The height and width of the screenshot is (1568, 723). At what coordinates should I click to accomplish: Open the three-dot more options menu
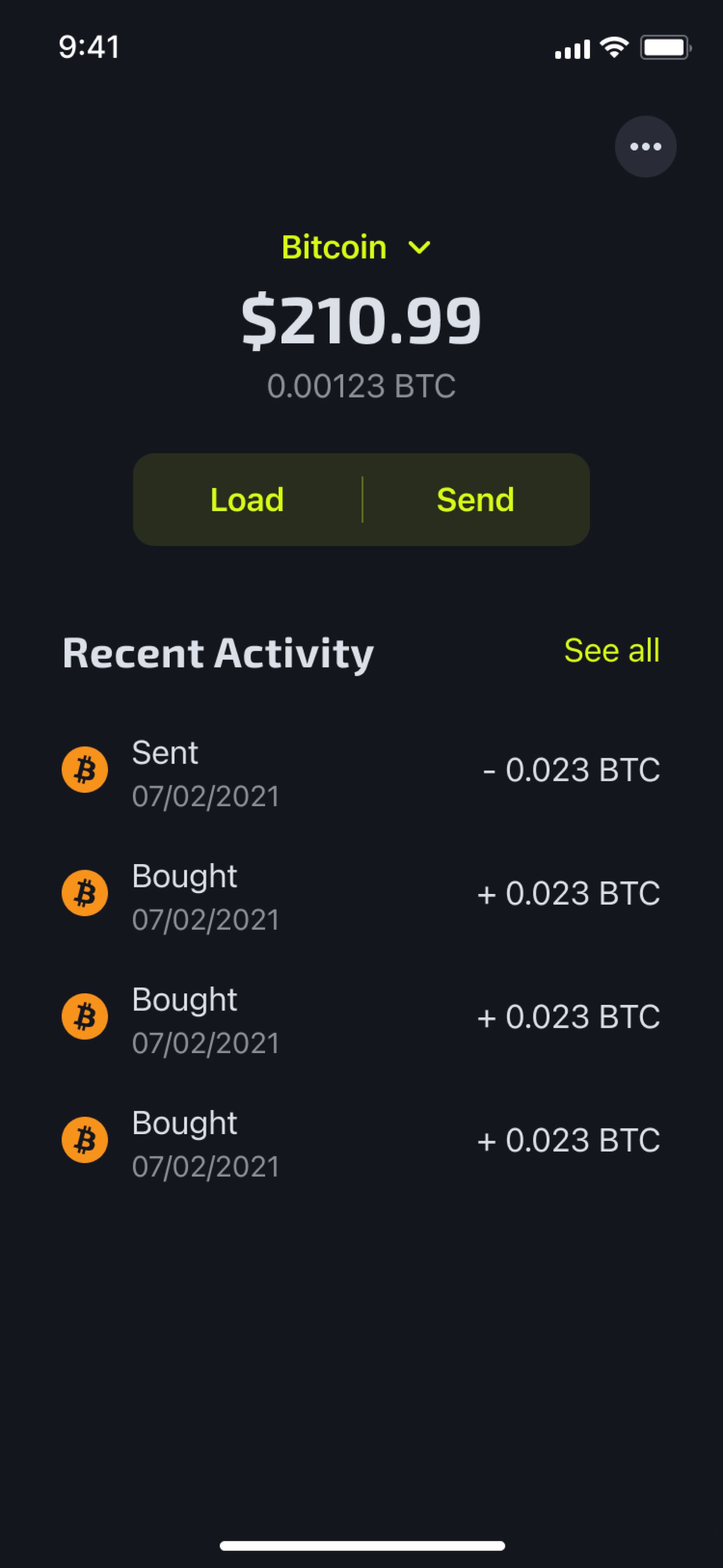[x=645, y=147]
